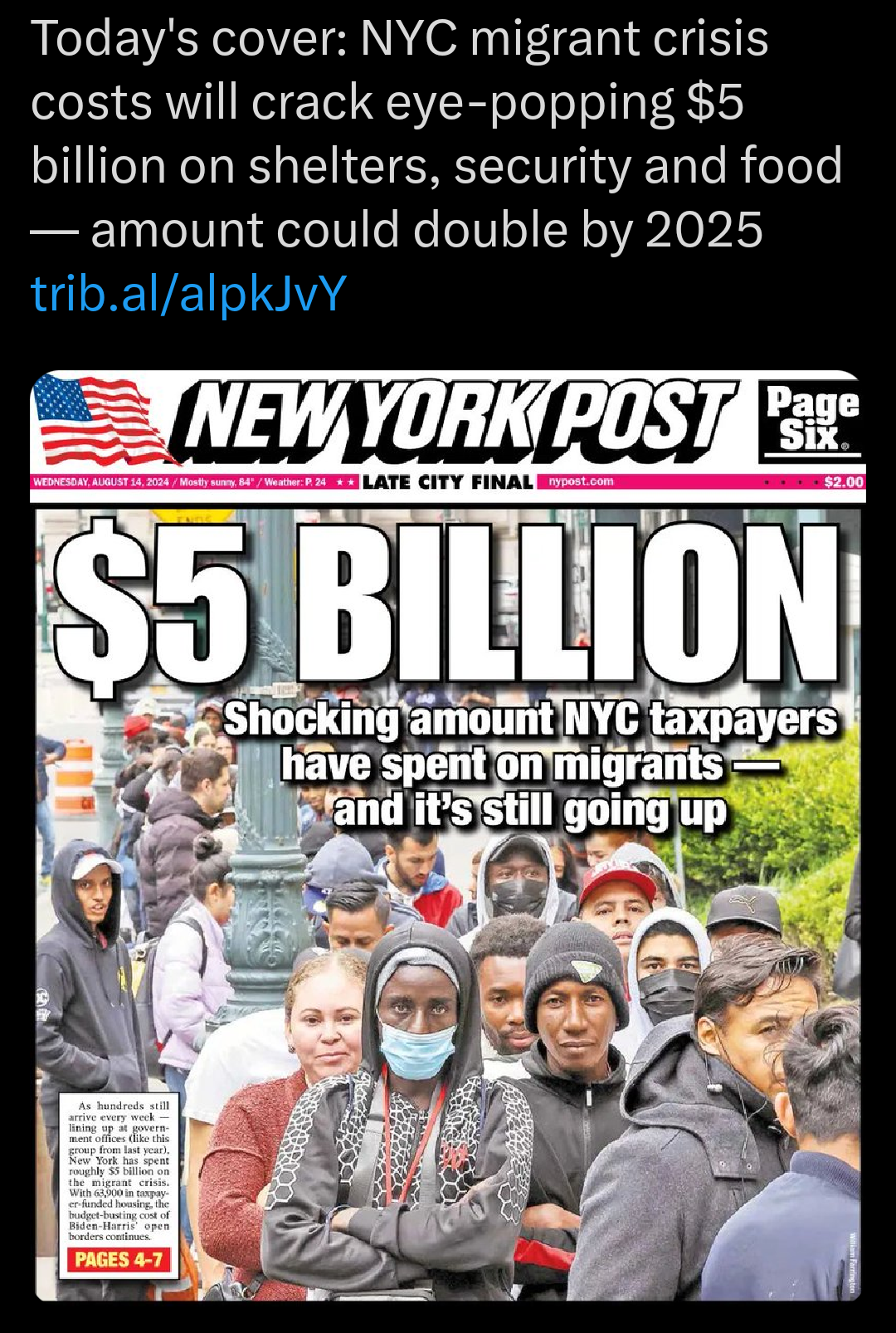Open the New York Post cover image
The image size is (896, 1333).
coord(448,835)
